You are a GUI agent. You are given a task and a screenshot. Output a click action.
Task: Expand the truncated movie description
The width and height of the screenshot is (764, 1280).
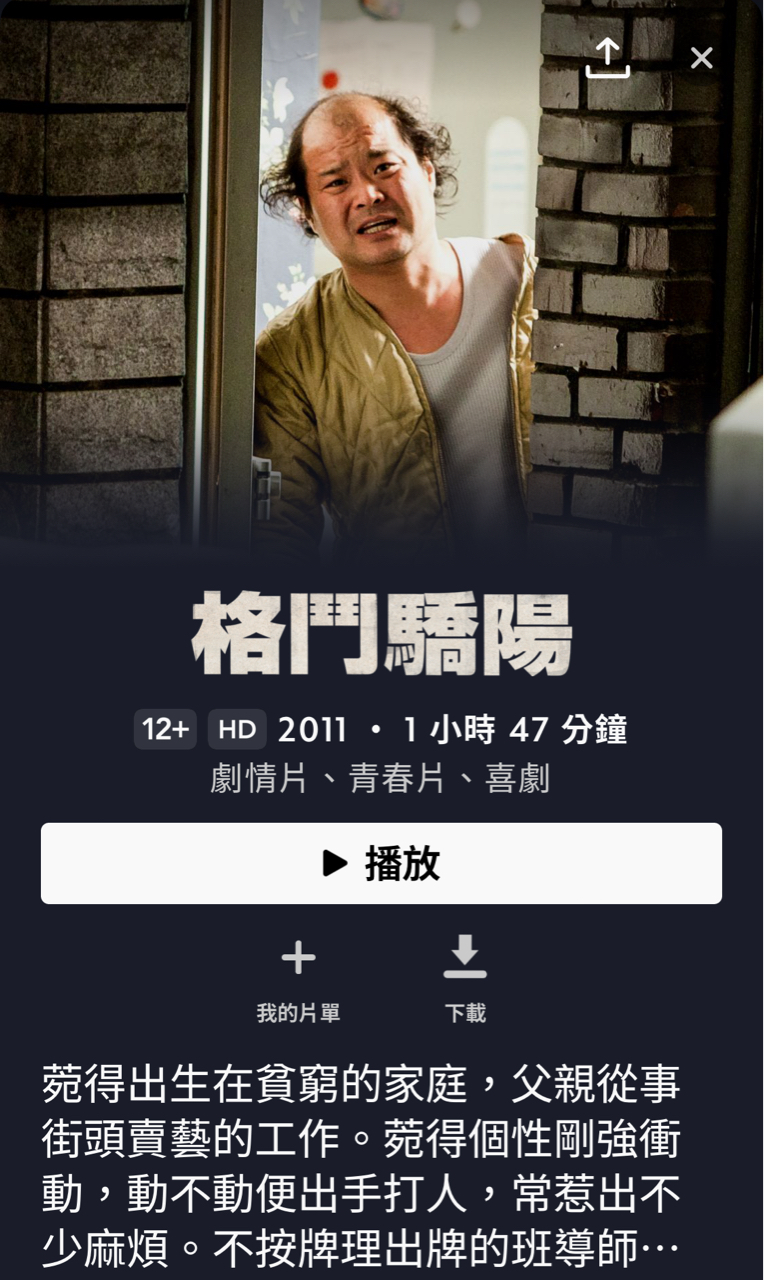361,1165
